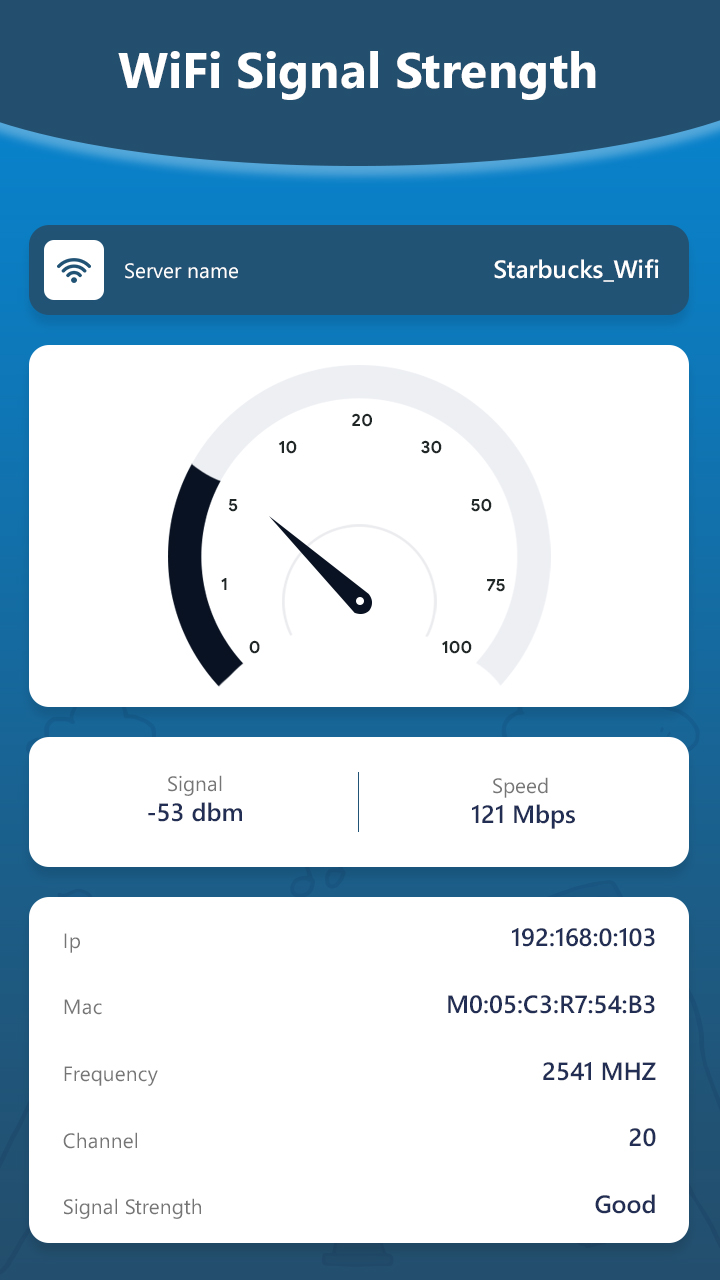Image resolution: width=720 pixels, height=1280 pixels.
Task: Click the Starbucks_Wifi server name
Action: [576, 270]
